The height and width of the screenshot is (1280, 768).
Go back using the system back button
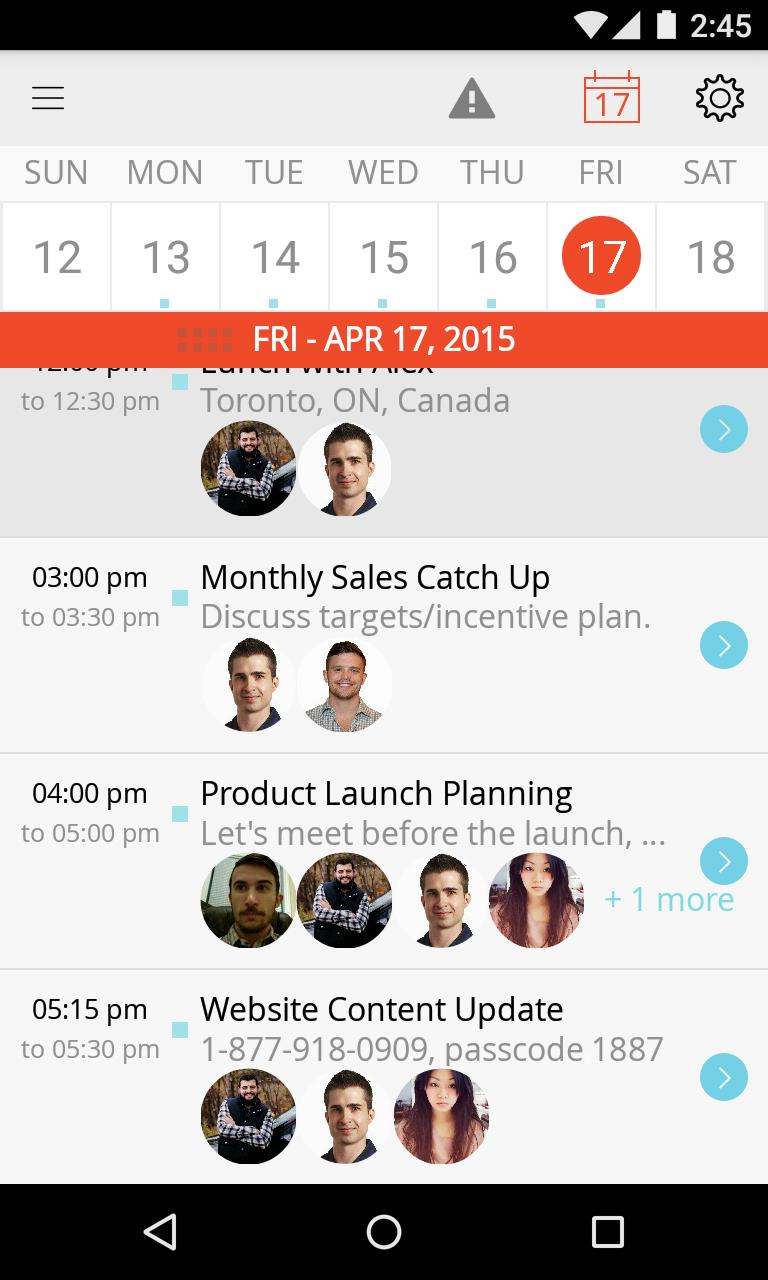pos(160,1232)
